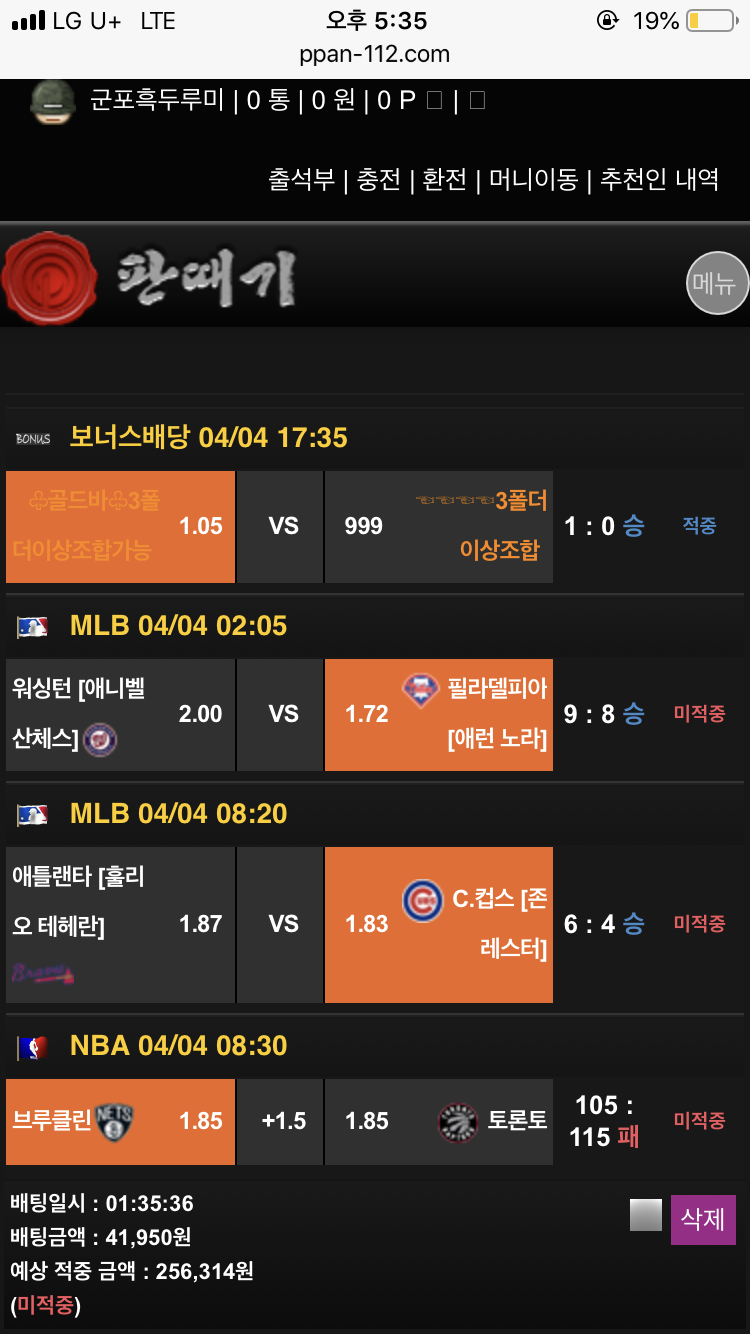Delete this bet slip with 삭제
750x1334 pixels.
coord(703,1219)
